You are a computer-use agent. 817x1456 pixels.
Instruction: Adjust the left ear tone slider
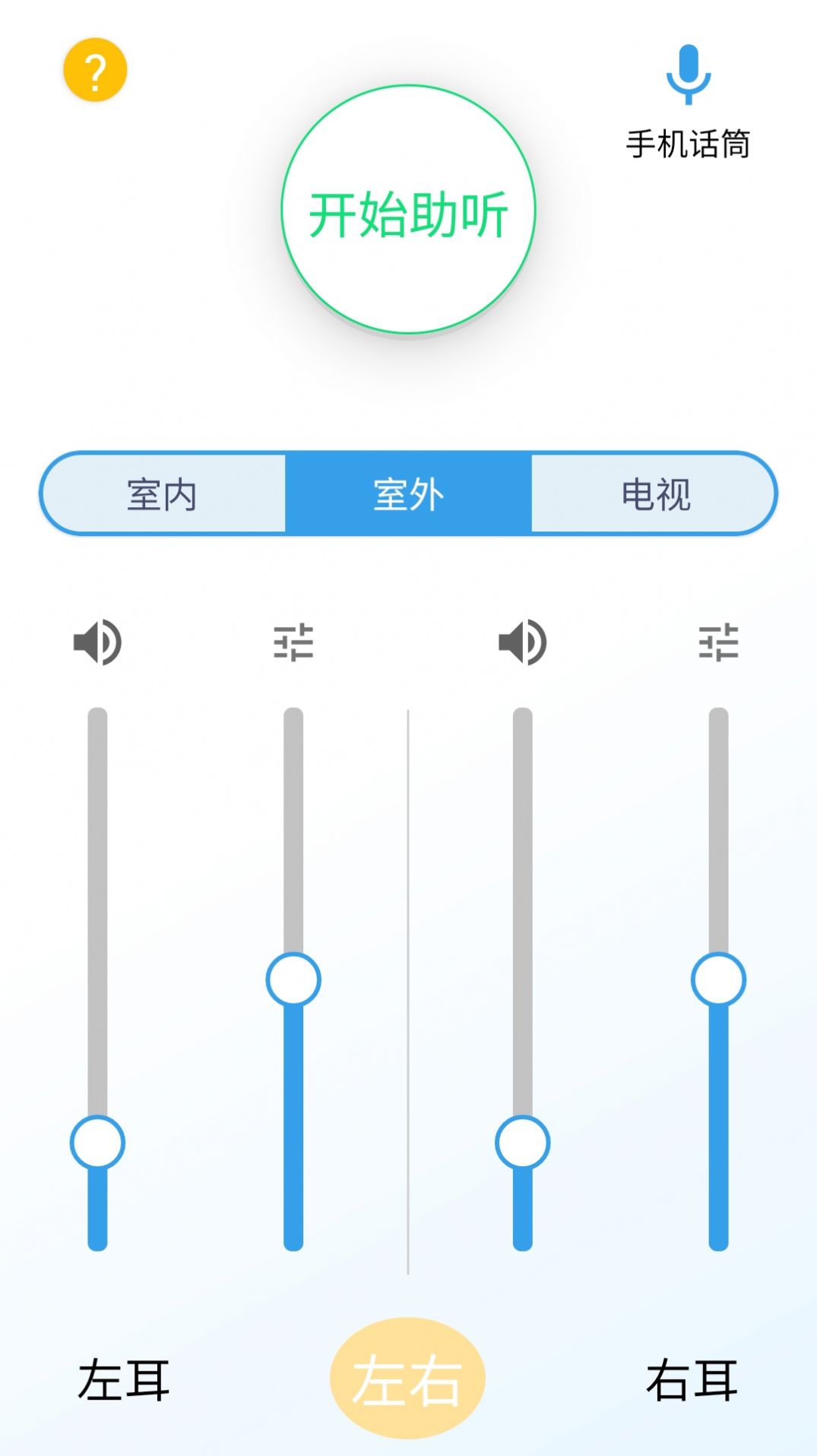click(293, 979)
